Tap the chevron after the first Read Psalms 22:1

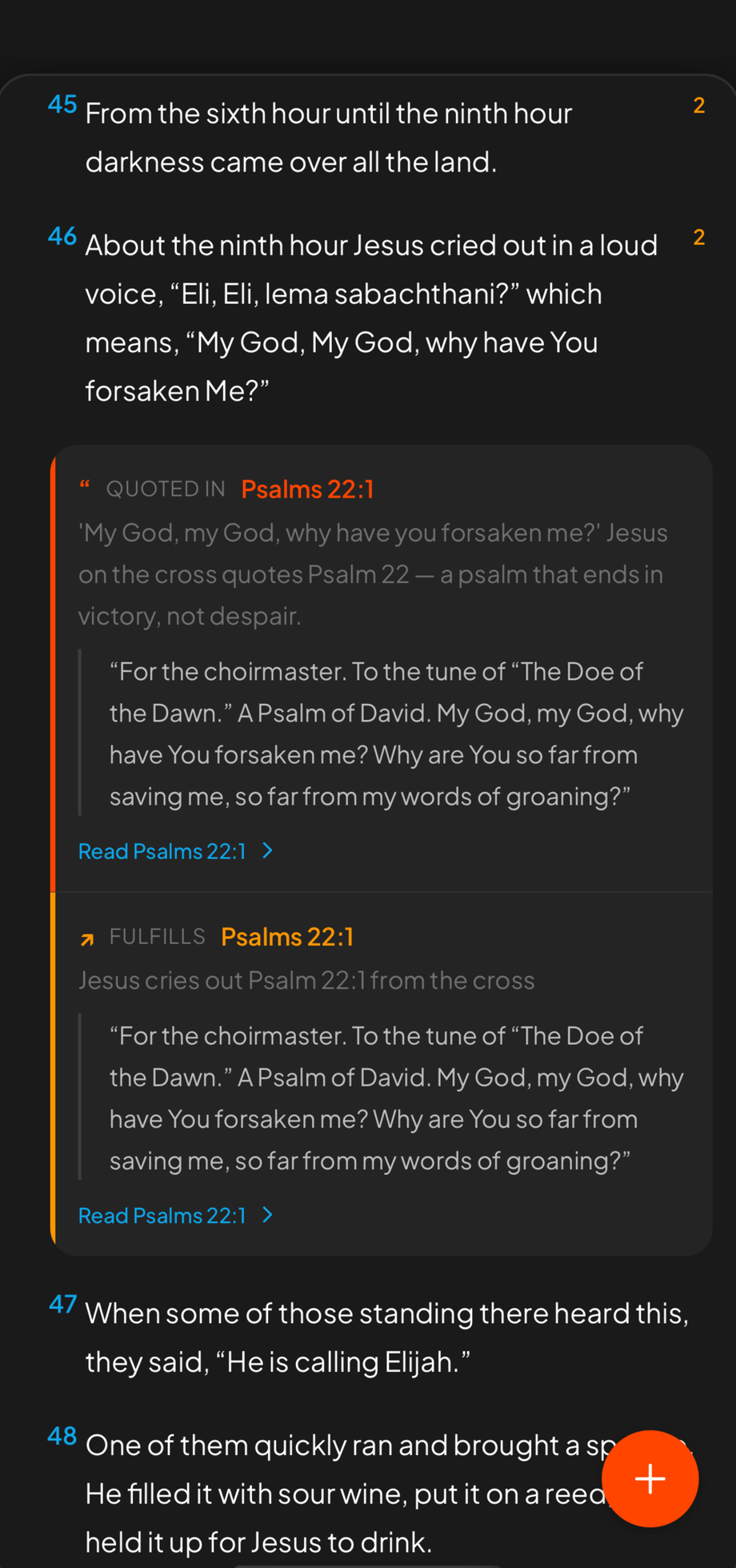point(267,851)
